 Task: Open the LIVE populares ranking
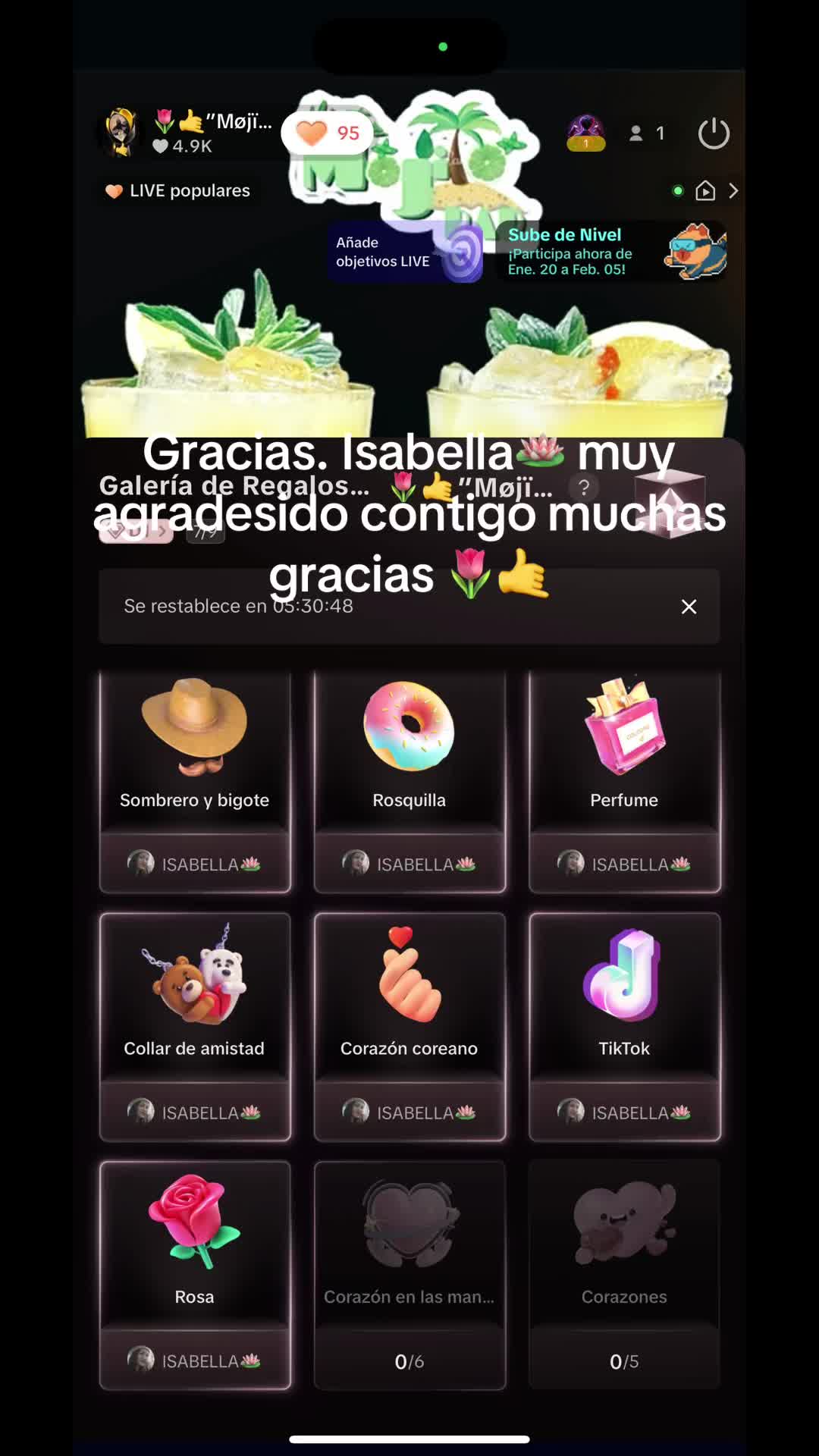click(x=178, y=191)
